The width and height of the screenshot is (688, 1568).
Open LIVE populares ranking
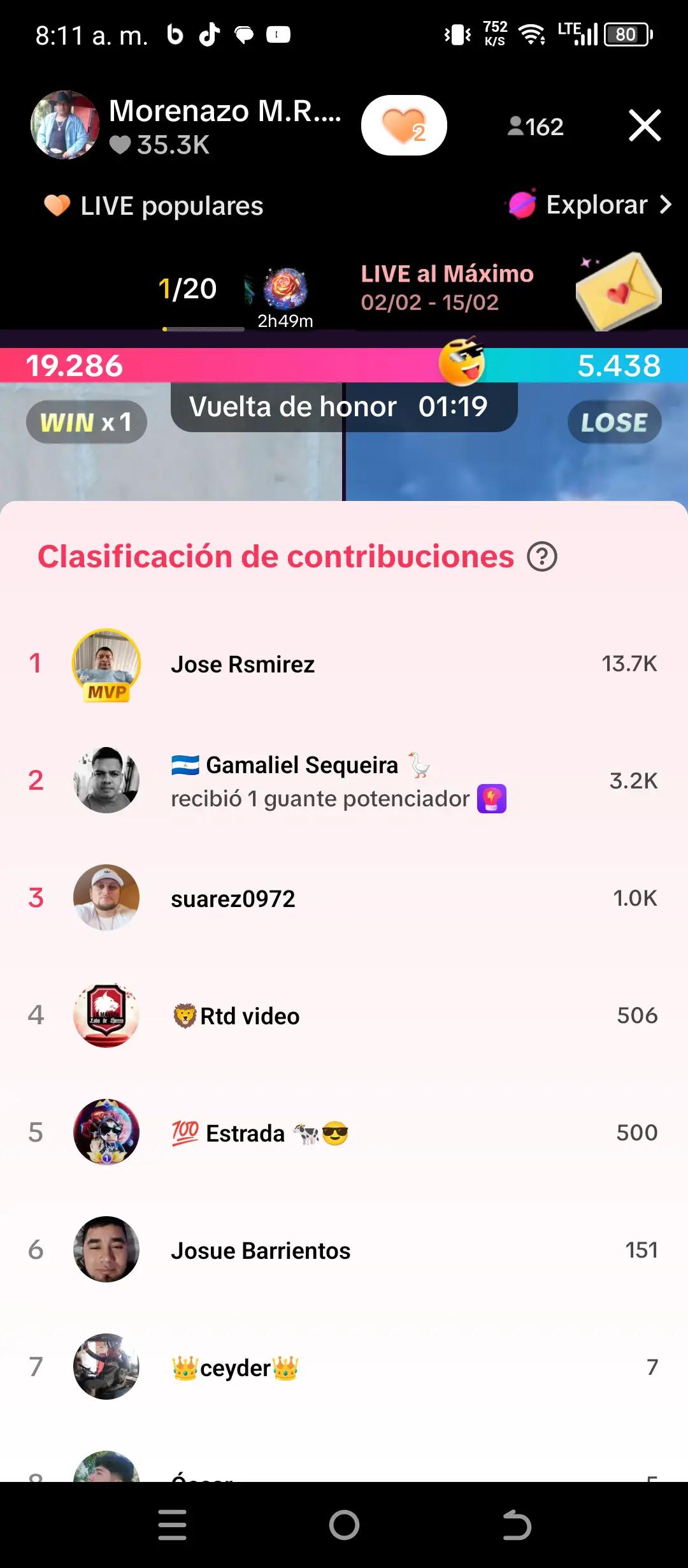(x=154, y=206)
